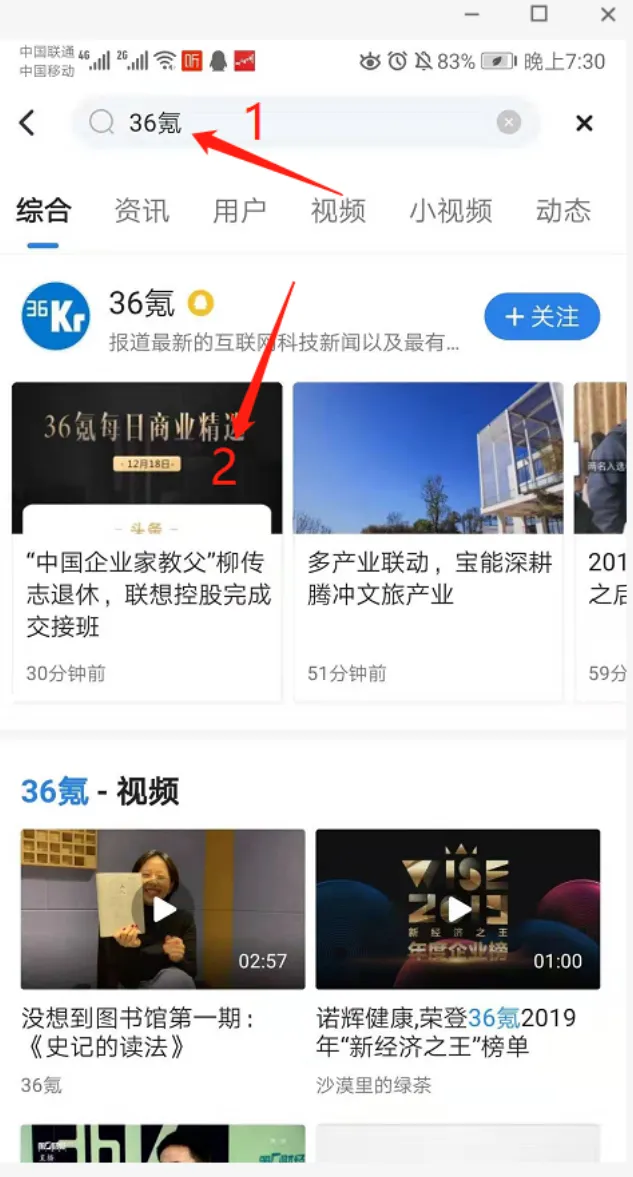This screenshot has width=633, height=1177.
Task: Go back with the left arrow
Action: 27,123
